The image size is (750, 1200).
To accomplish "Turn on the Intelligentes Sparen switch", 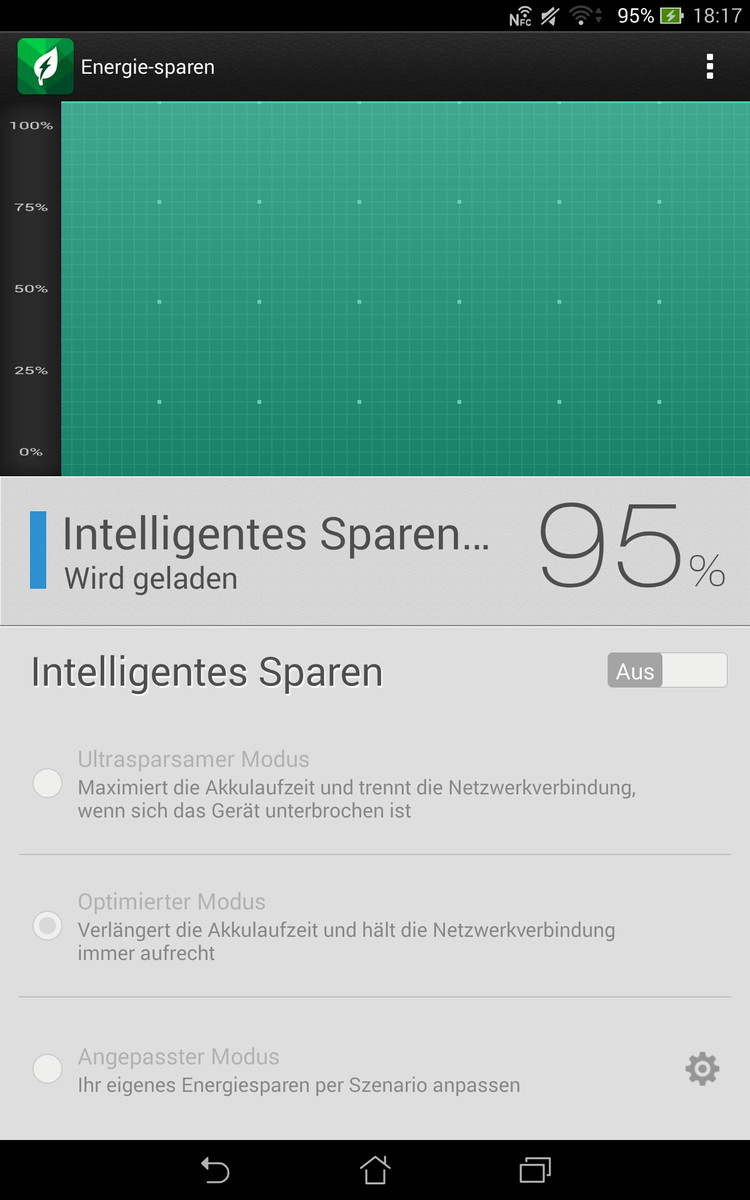I will click(667, 670).
